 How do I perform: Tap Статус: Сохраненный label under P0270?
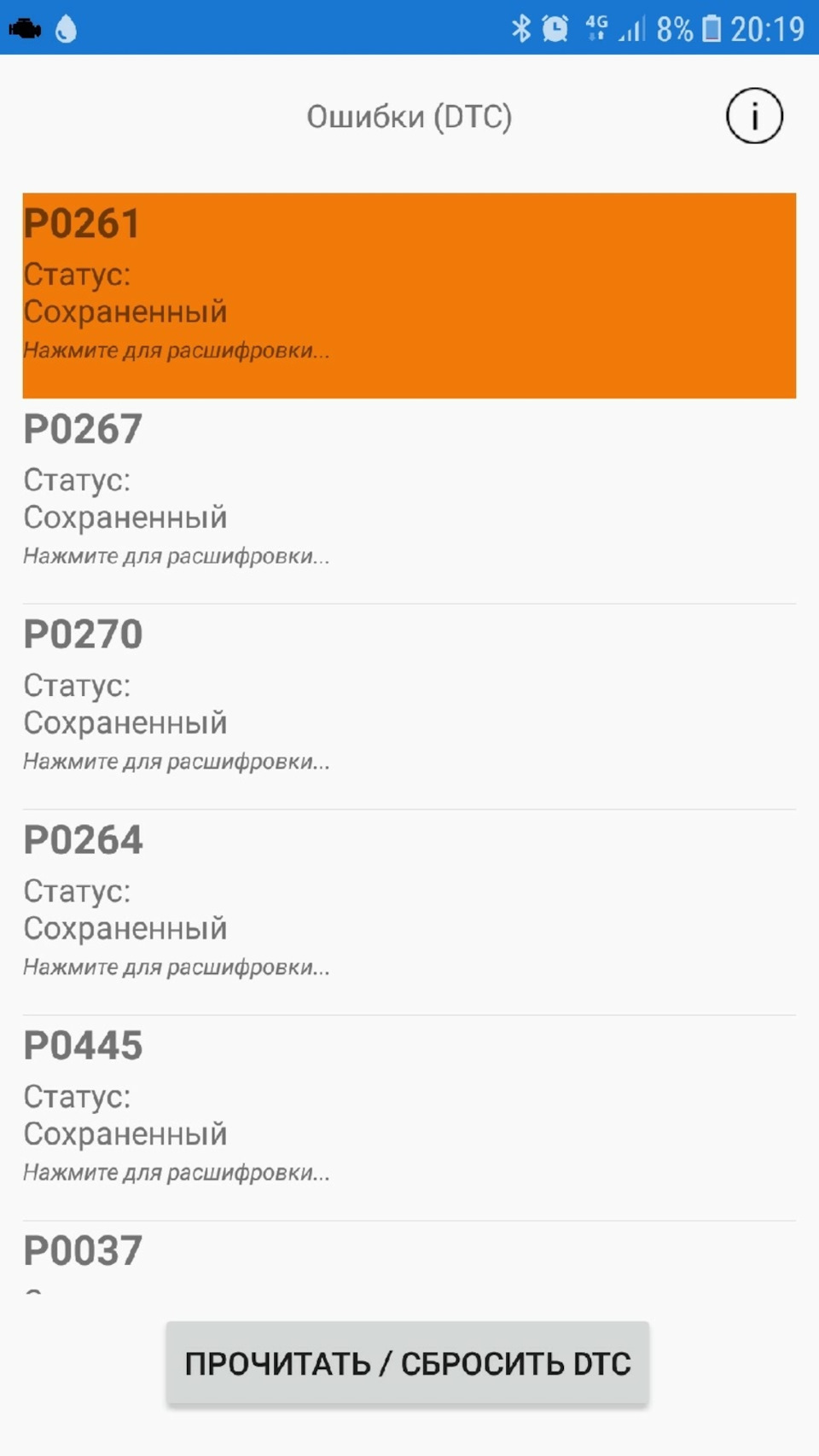125,704
